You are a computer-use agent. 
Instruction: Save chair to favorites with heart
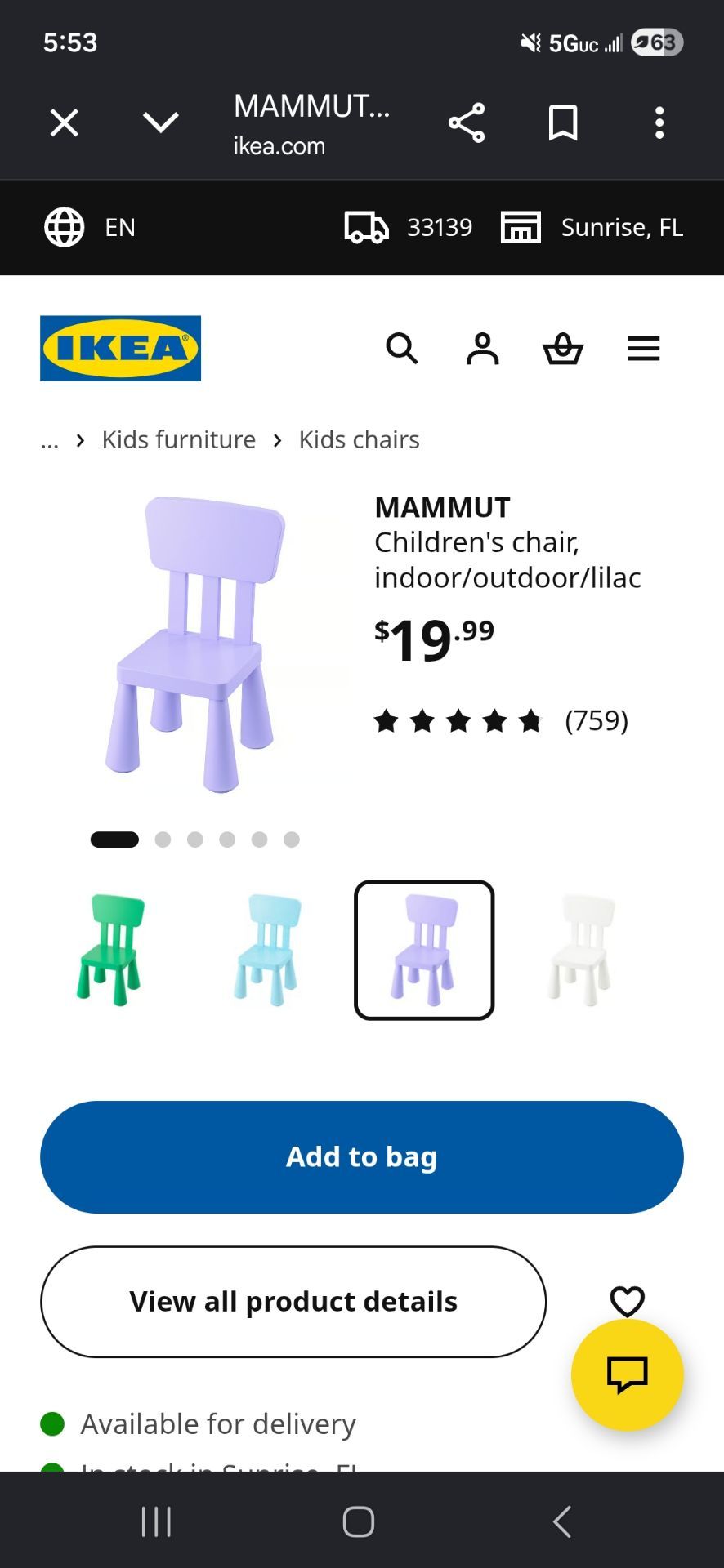(628, 1301)
